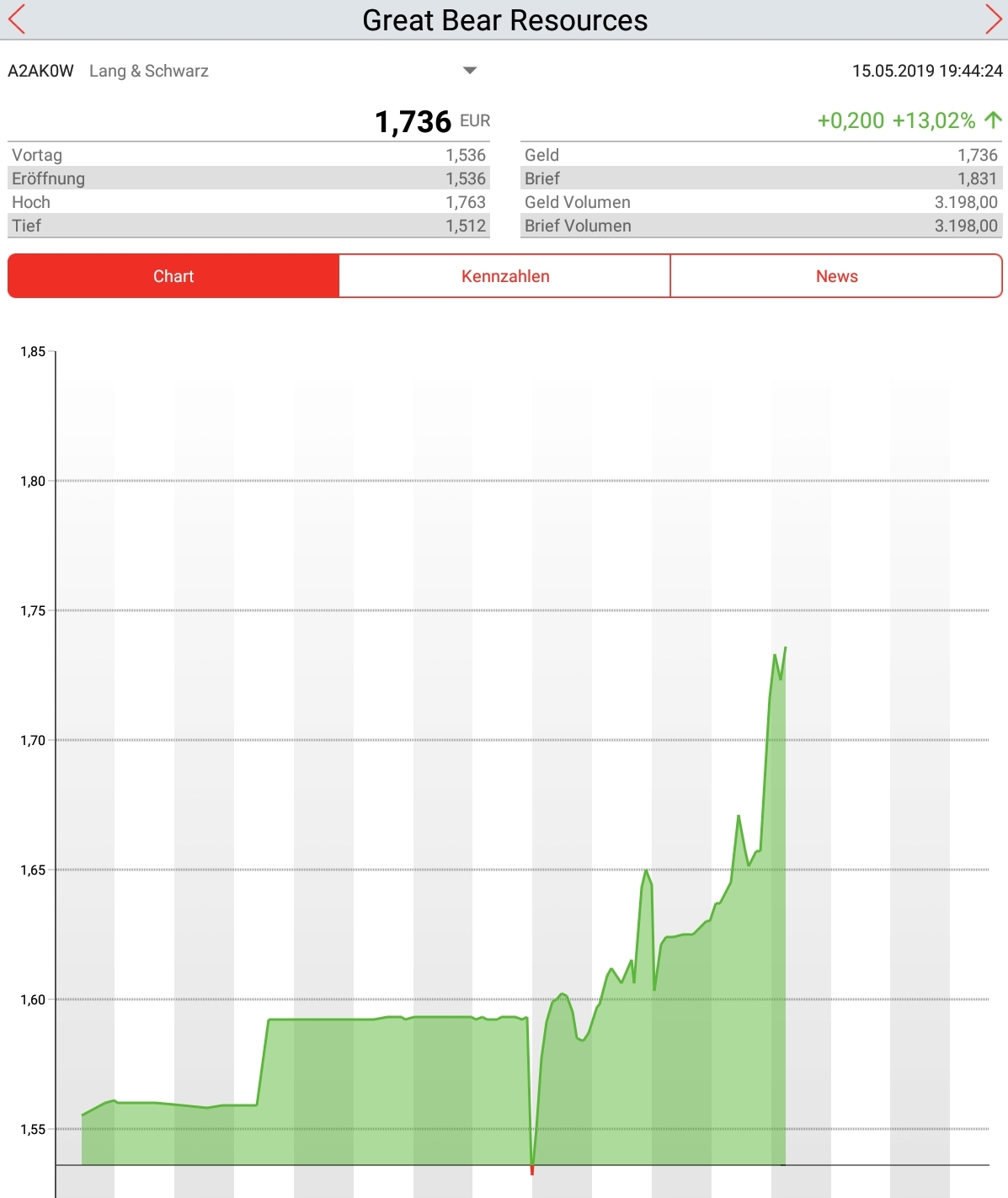Viewport: 1008px width, 1198px height.
Task: Select the Chart tab
Action: pyautogui.click(x=173, y=276)
